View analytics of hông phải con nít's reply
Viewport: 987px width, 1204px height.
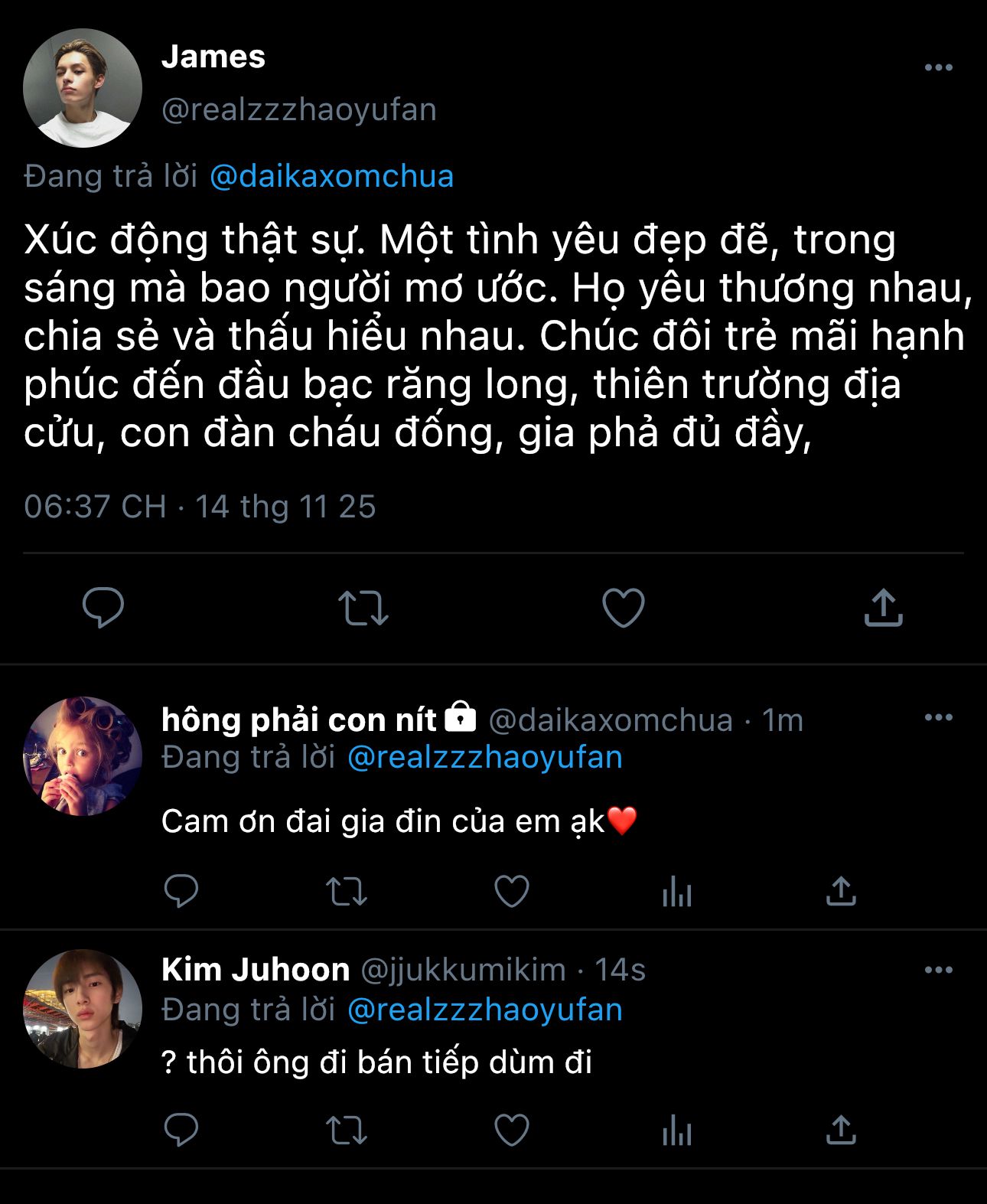point(677,891)
